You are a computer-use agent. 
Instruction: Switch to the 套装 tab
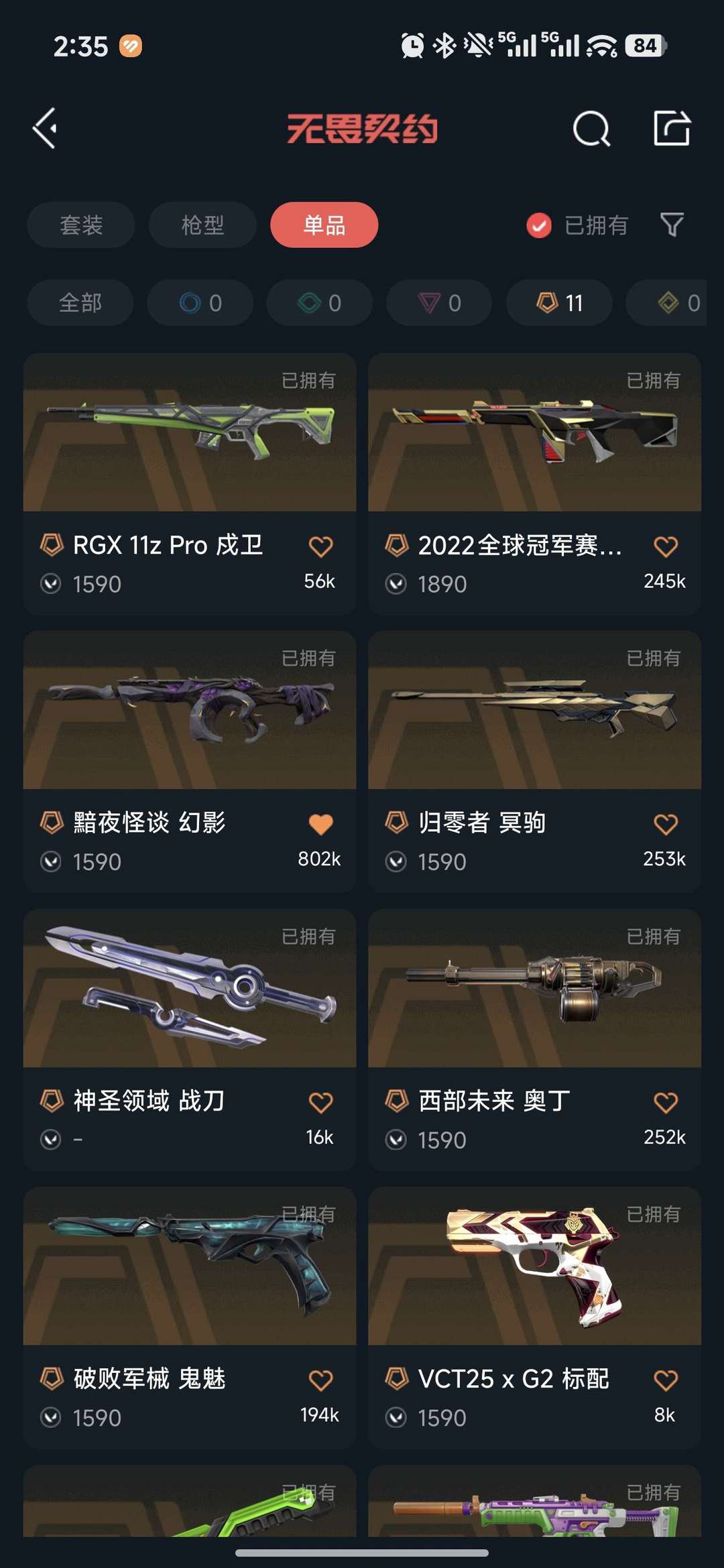tap(81, 225)
